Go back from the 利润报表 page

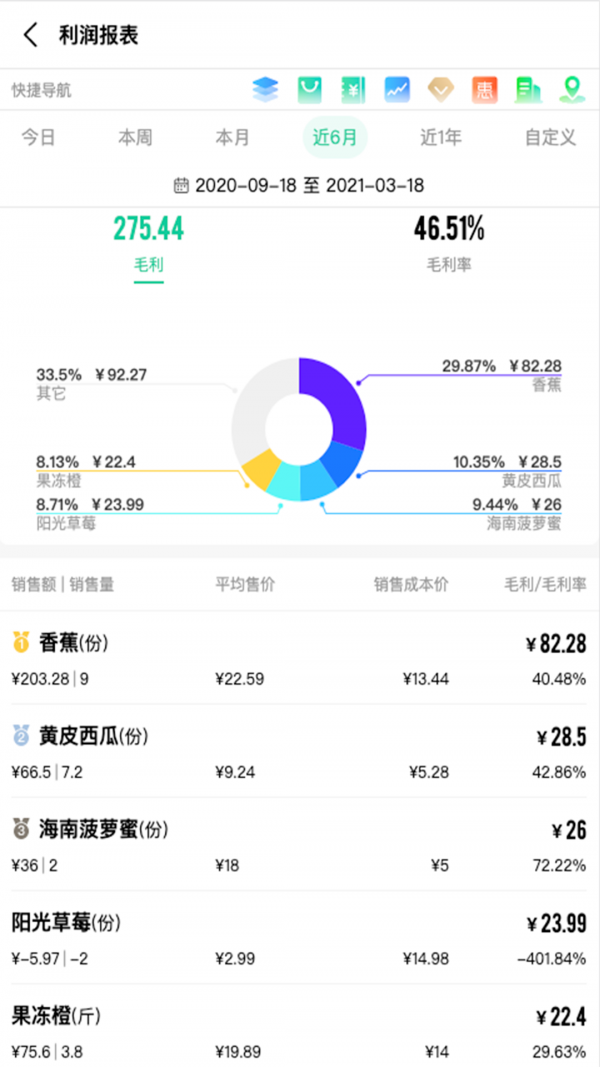[x=31, y=35]
